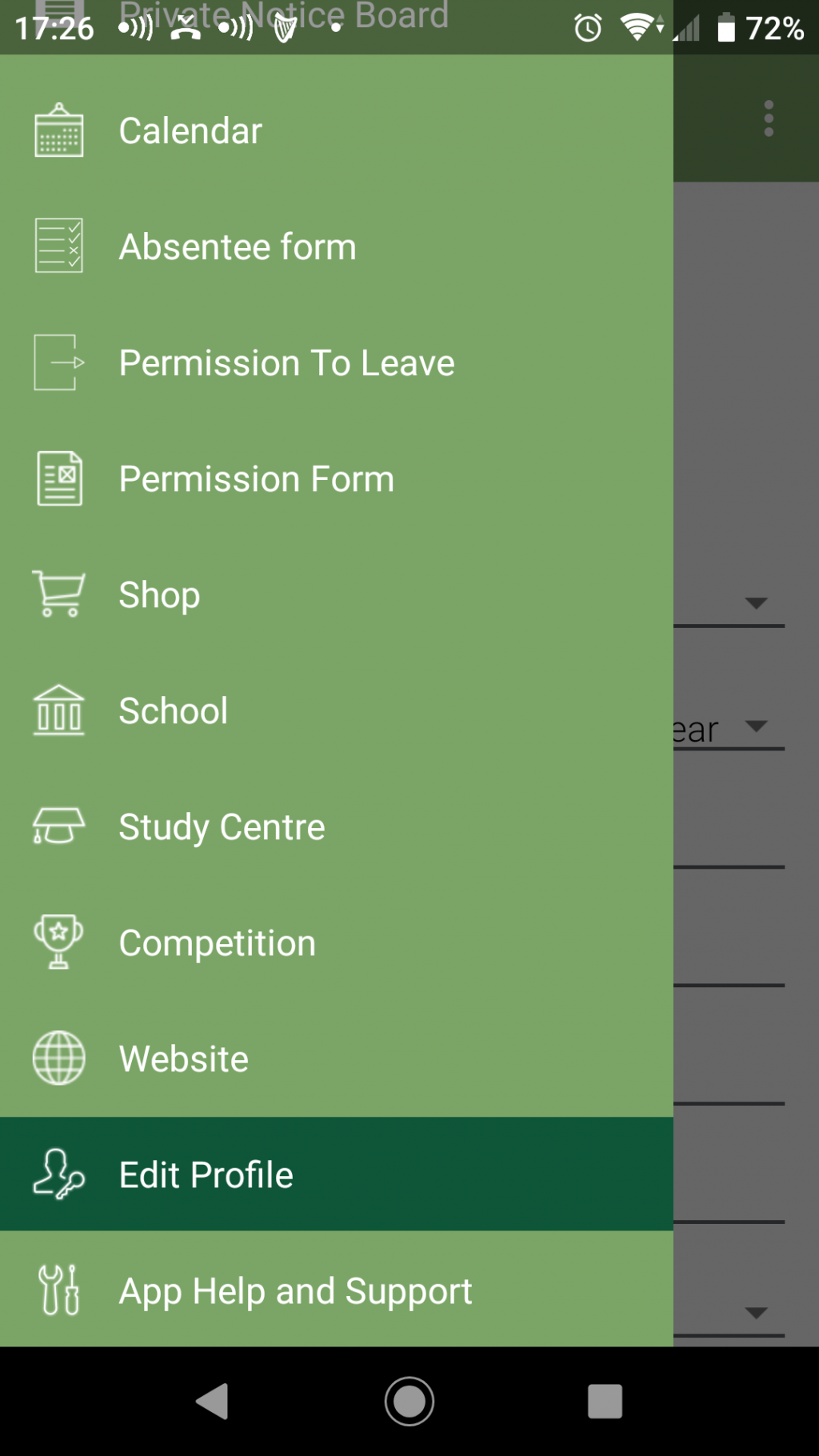
Task: Select the Competition item
Action: tap(336, 942)
